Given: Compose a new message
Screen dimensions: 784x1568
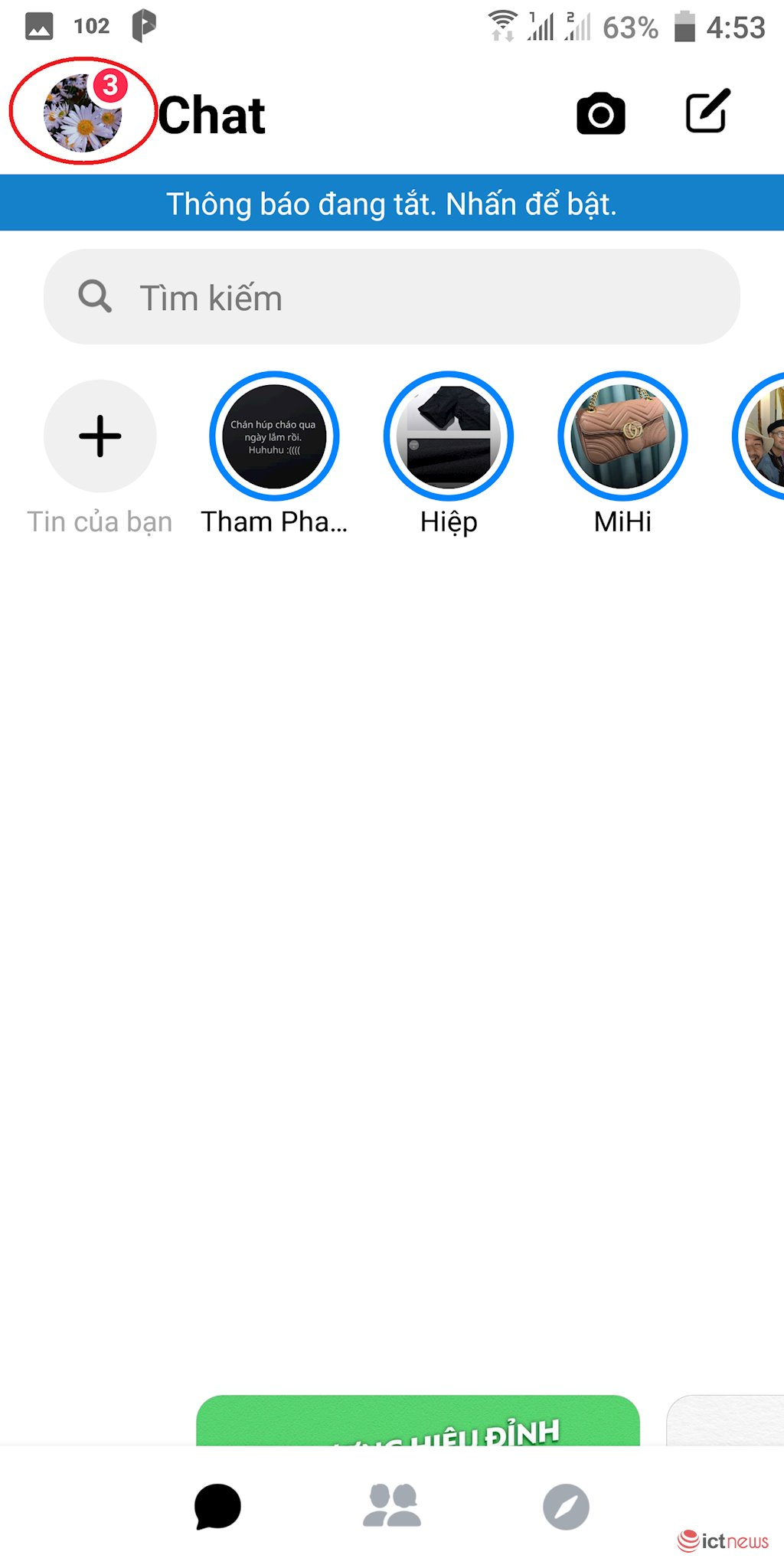Looking at the screenshot, I should [707, 113].
